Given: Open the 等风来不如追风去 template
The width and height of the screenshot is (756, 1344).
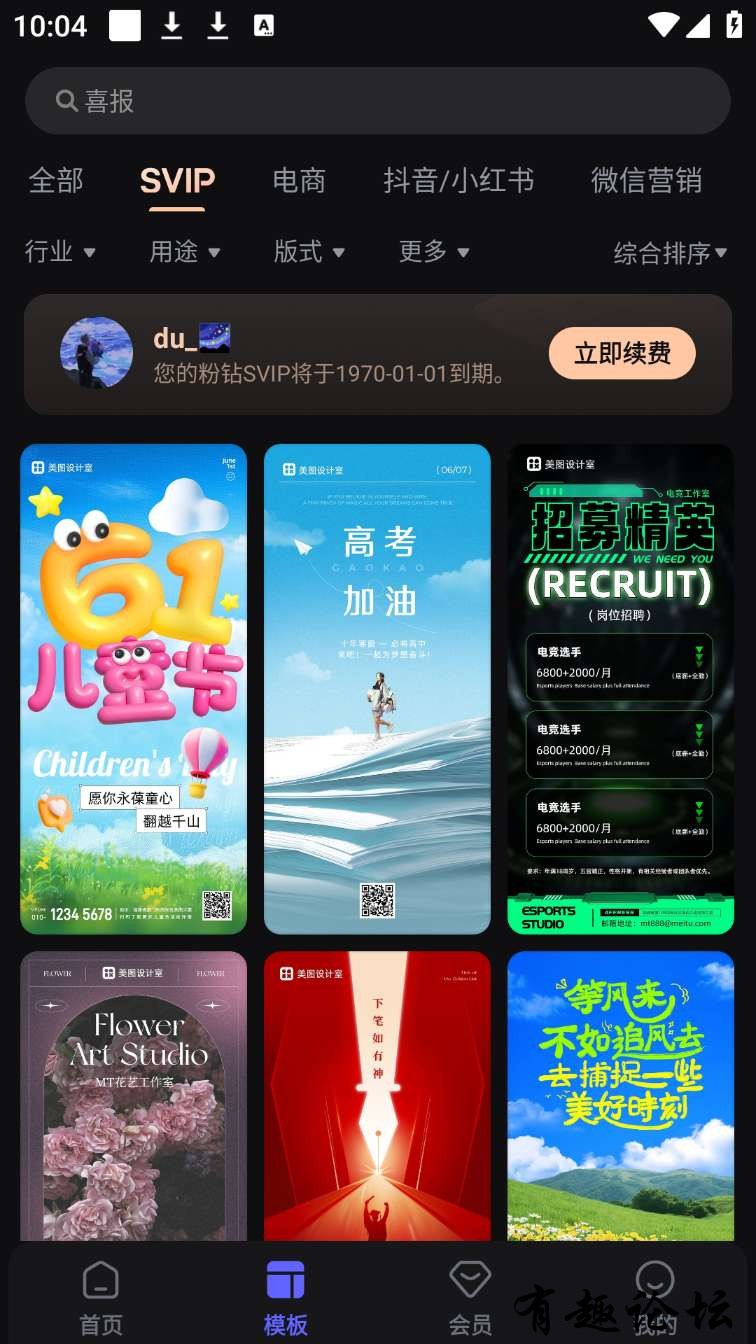Looking at the screenshot, I should click(x=620, y=1095).
